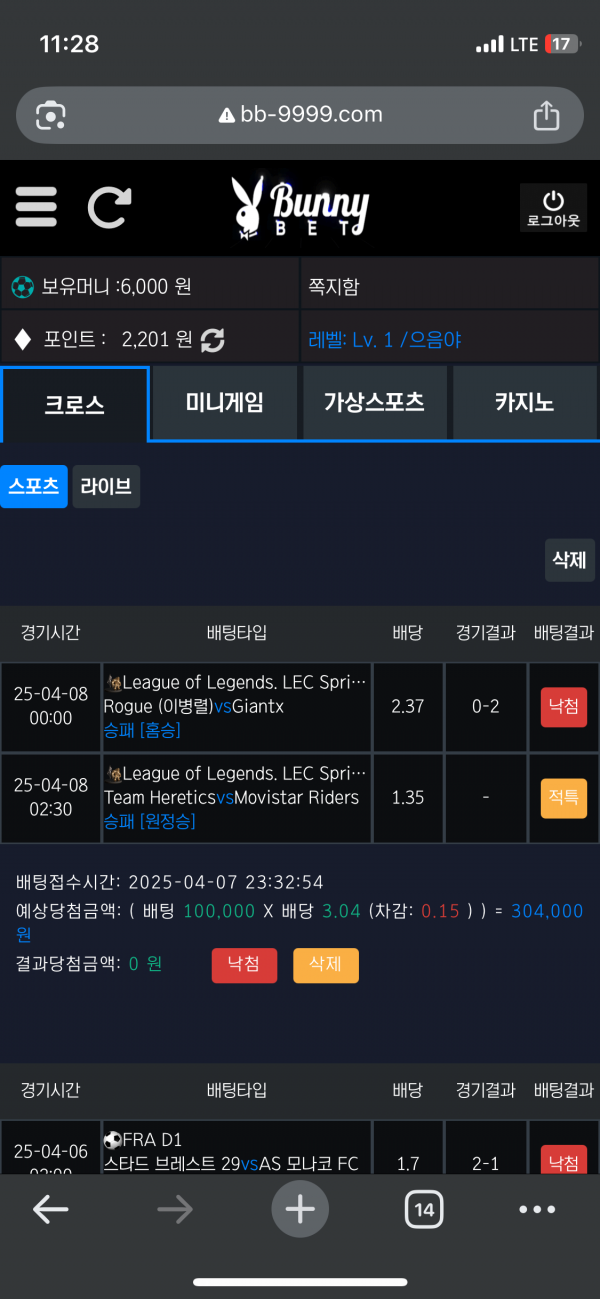The image size is (600, 1299).
Task: Tap the 로그아웃 logout button
Action: [x=553, y=208]
